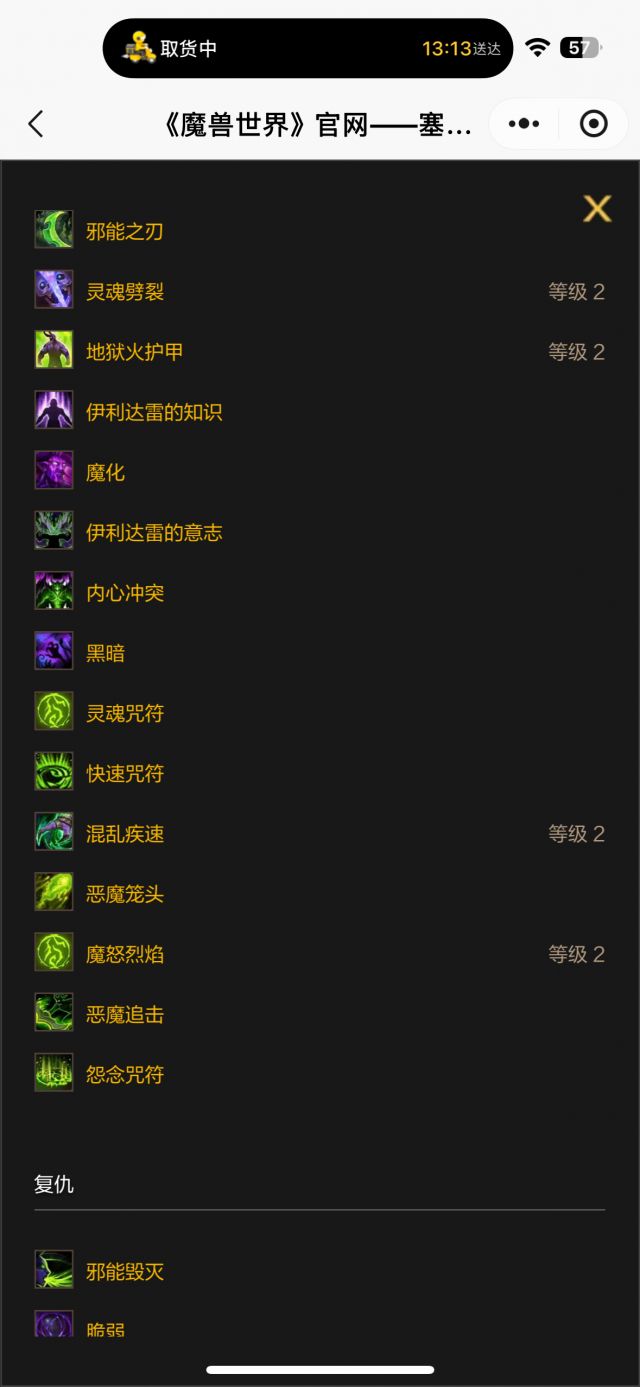Open 邪能毁灭 under the 复仇 section
Image resolution: width=640 pixels, height=1387 pixels.
pyautogui.click(x=124, y=1271)
